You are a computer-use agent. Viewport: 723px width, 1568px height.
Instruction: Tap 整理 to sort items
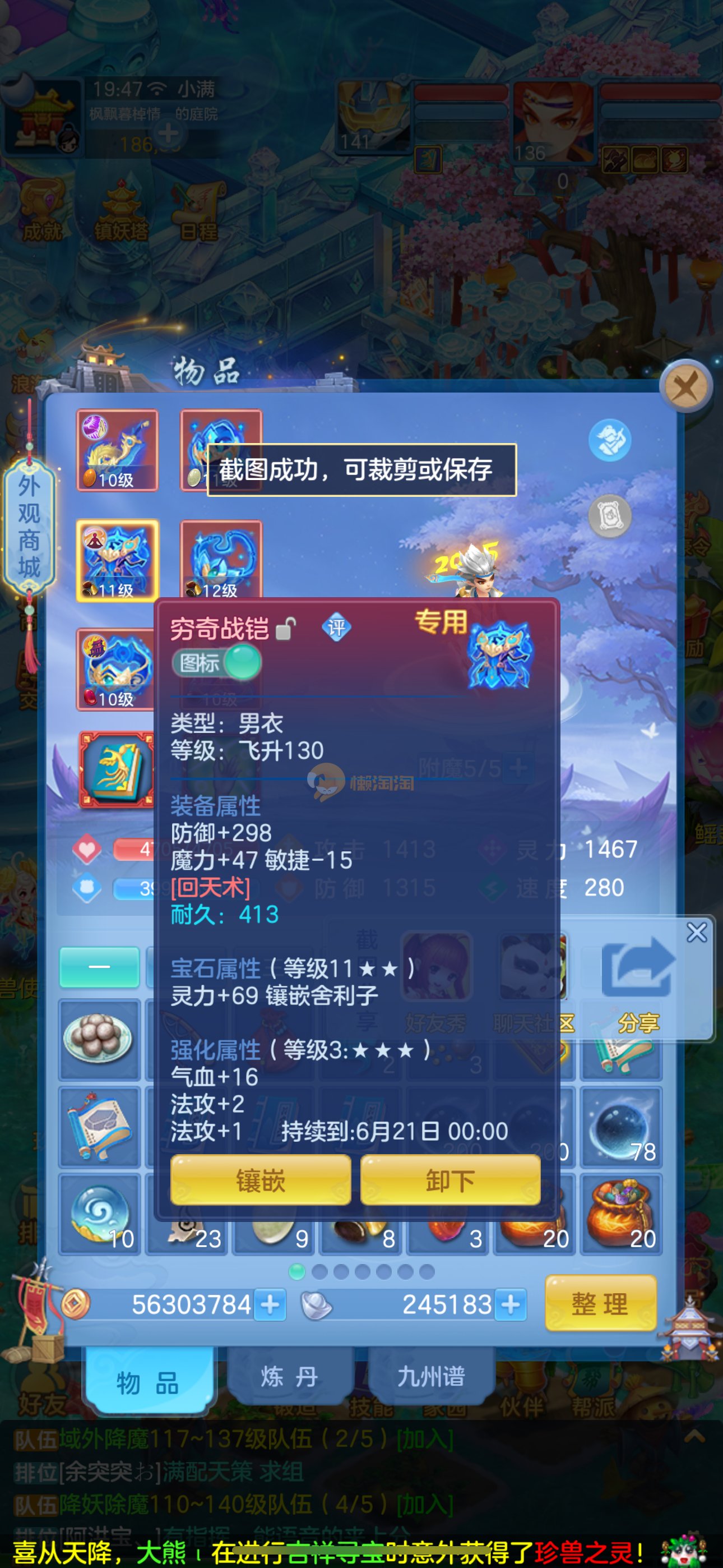600,1304
